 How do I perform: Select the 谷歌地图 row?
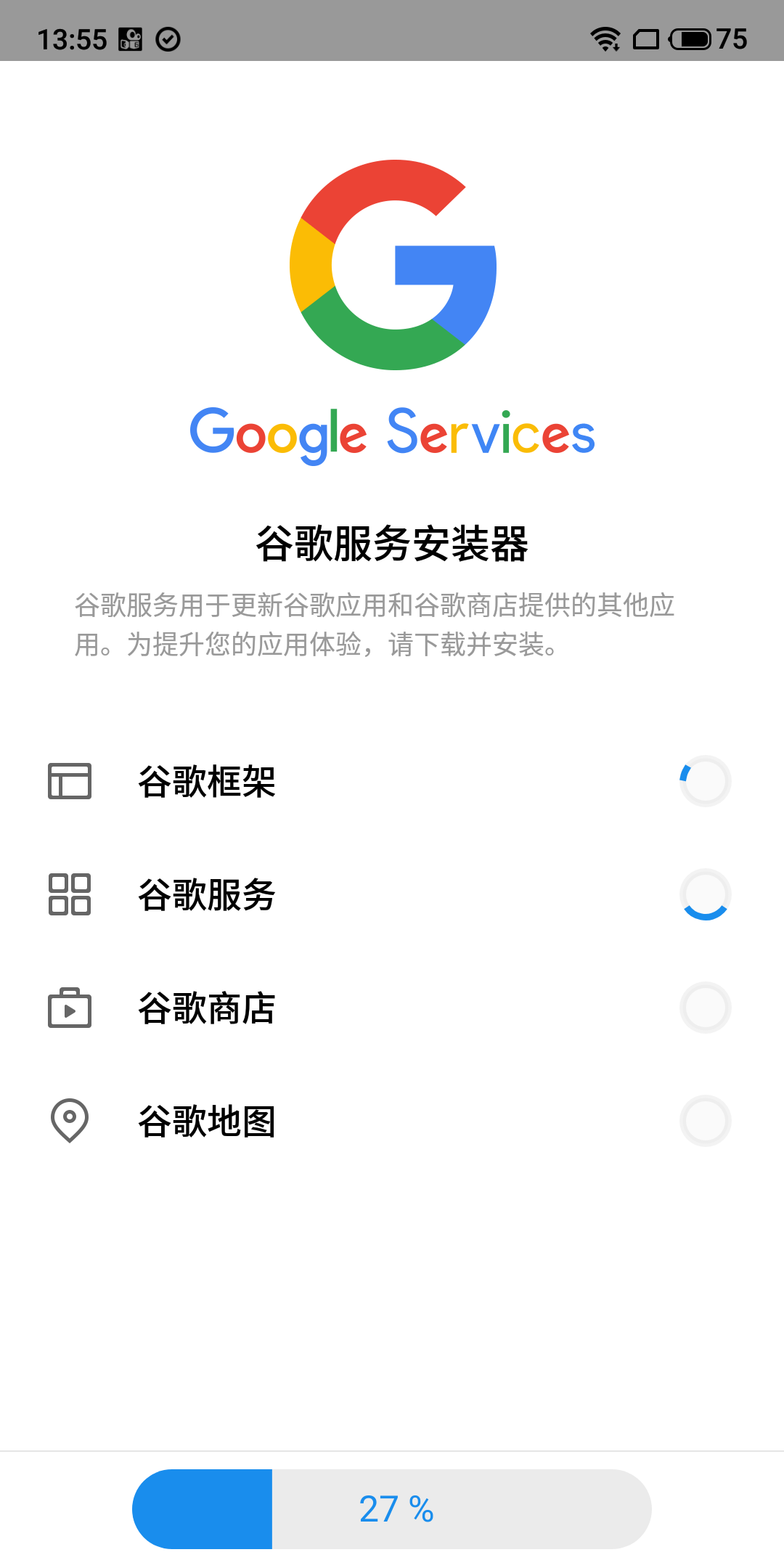coord(208,1121)
